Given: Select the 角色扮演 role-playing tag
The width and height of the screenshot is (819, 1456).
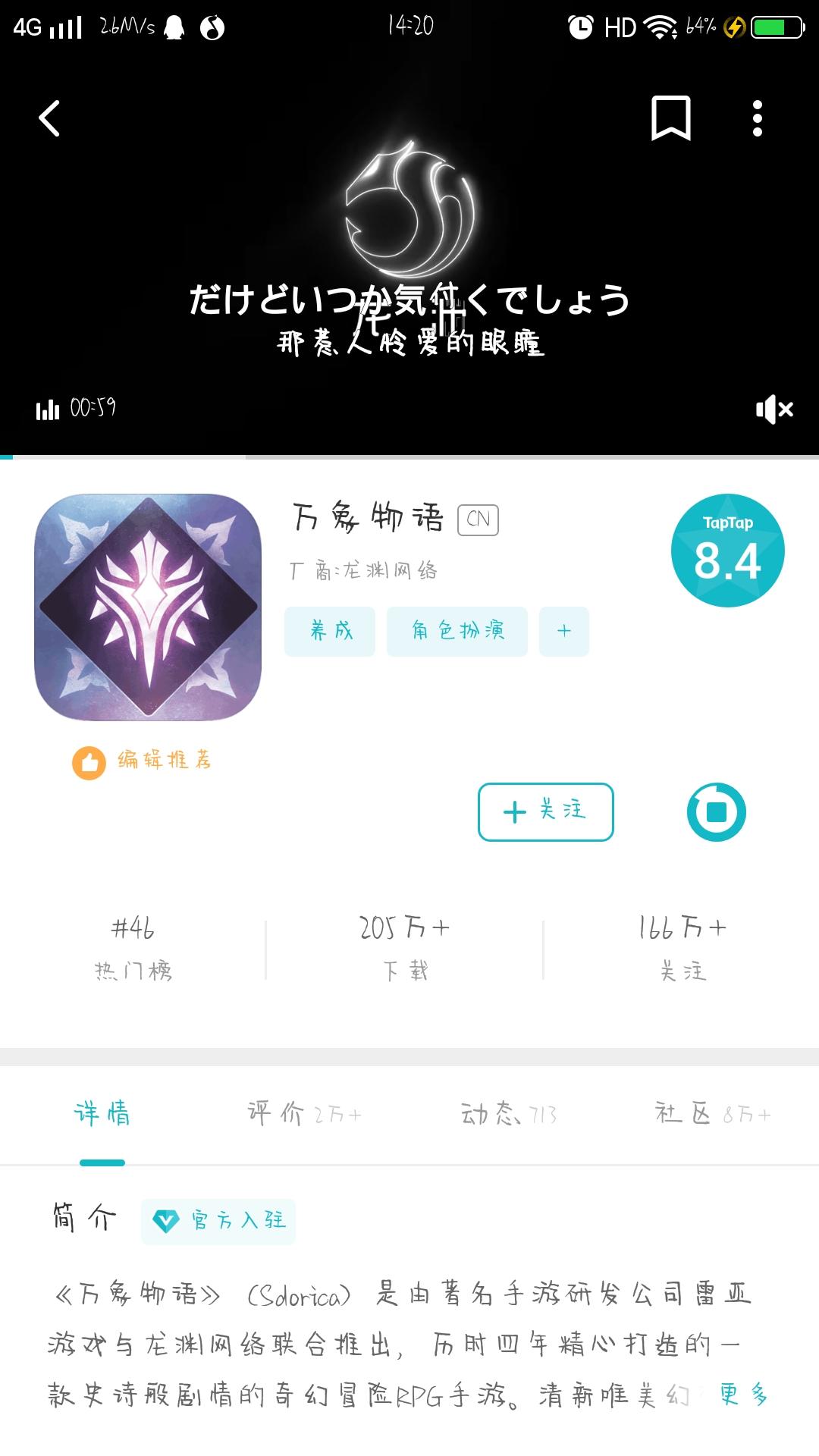Looking at the screenshot, I should (457, 631).
